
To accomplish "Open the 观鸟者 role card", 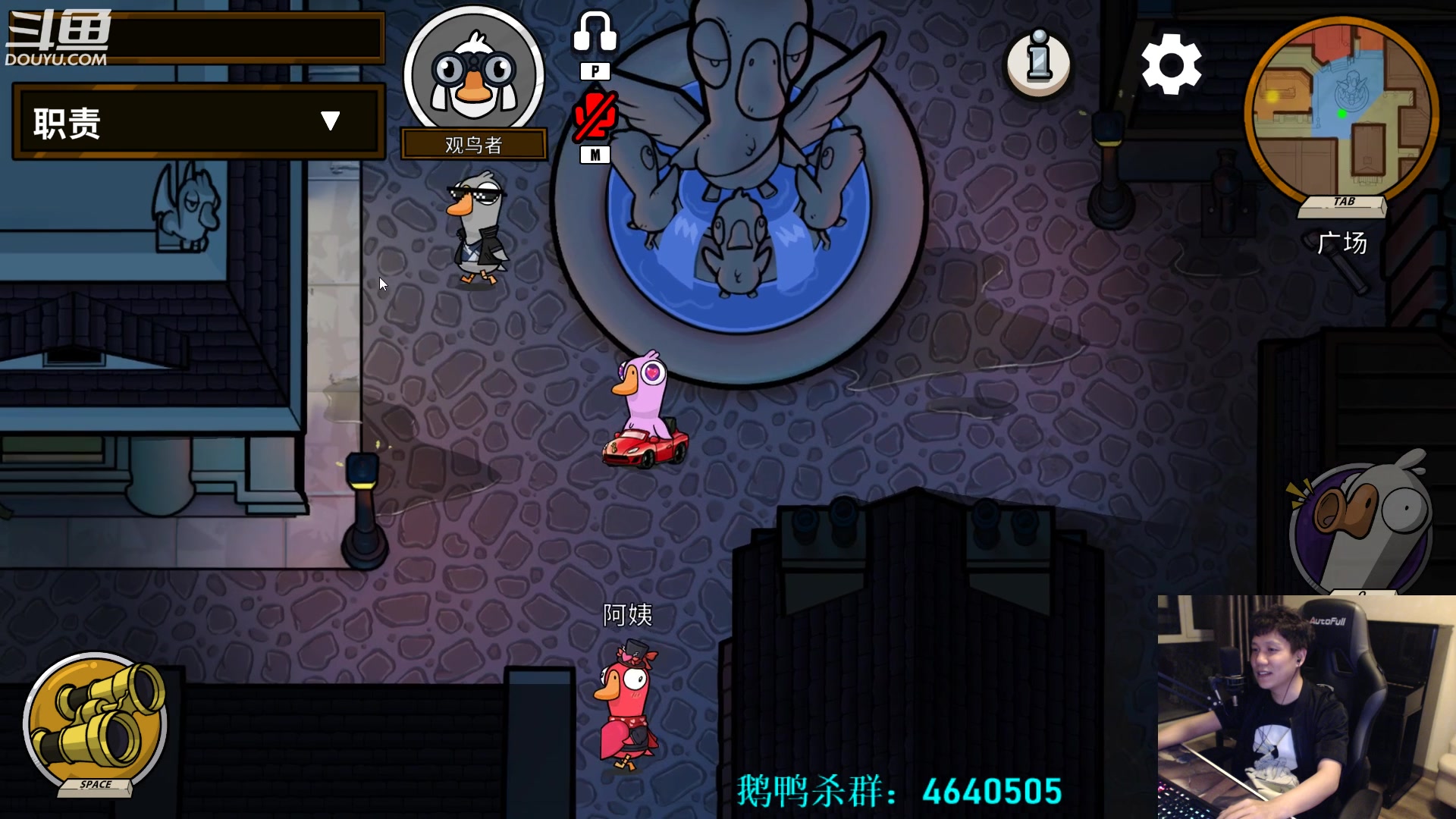I will [x=474, y=80].
